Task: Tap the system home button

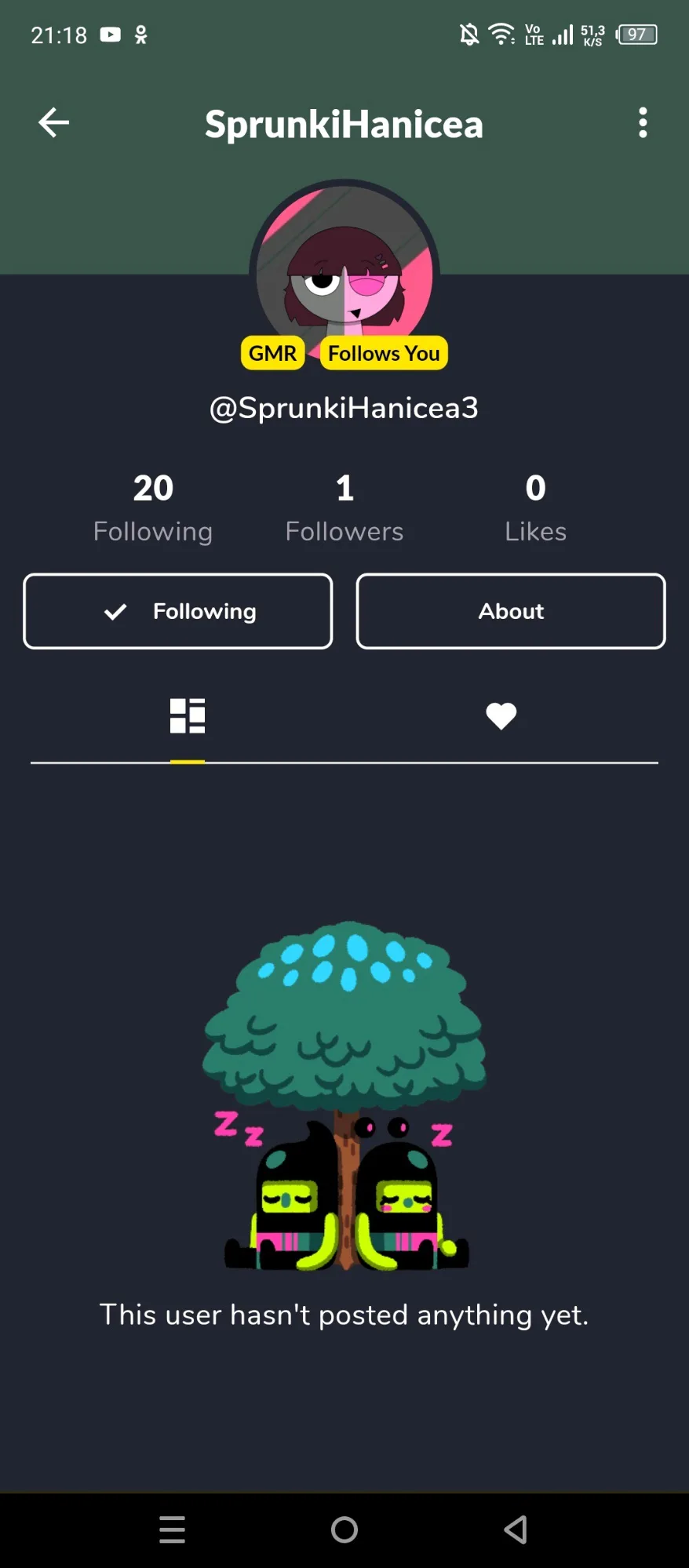Action: coord(344,1529)
